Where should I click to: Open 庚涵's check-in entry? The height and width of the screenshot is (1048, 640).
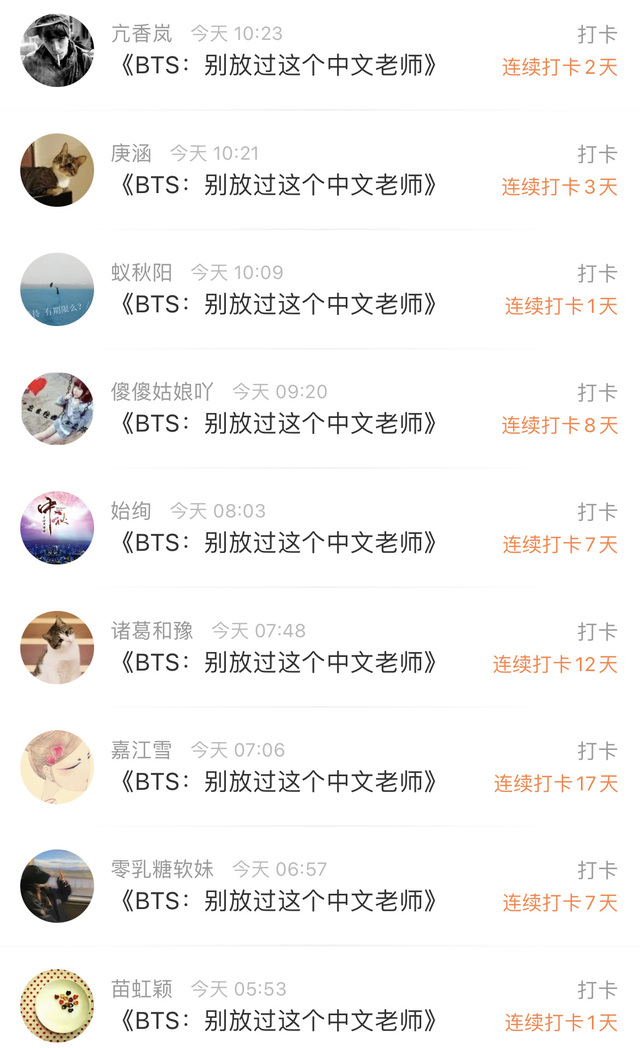[x=278, y=186]
